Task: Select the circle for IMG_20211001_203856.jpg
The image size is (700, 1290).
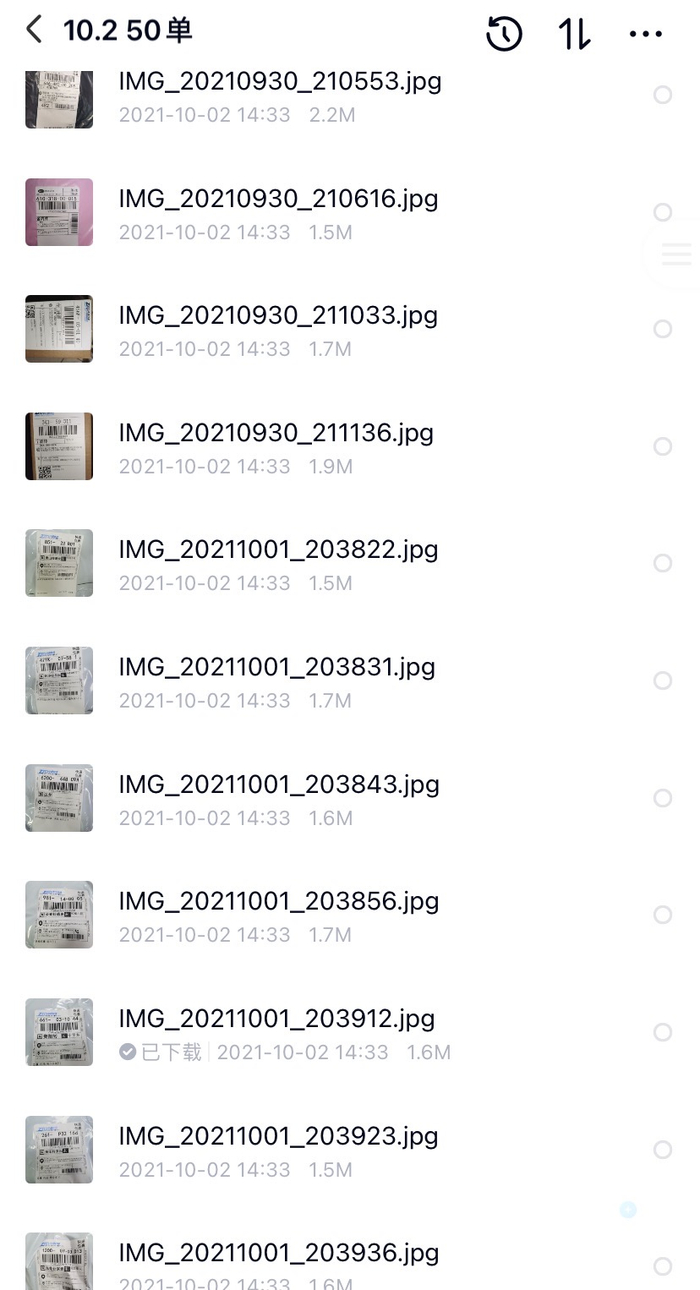Action: 662,915
